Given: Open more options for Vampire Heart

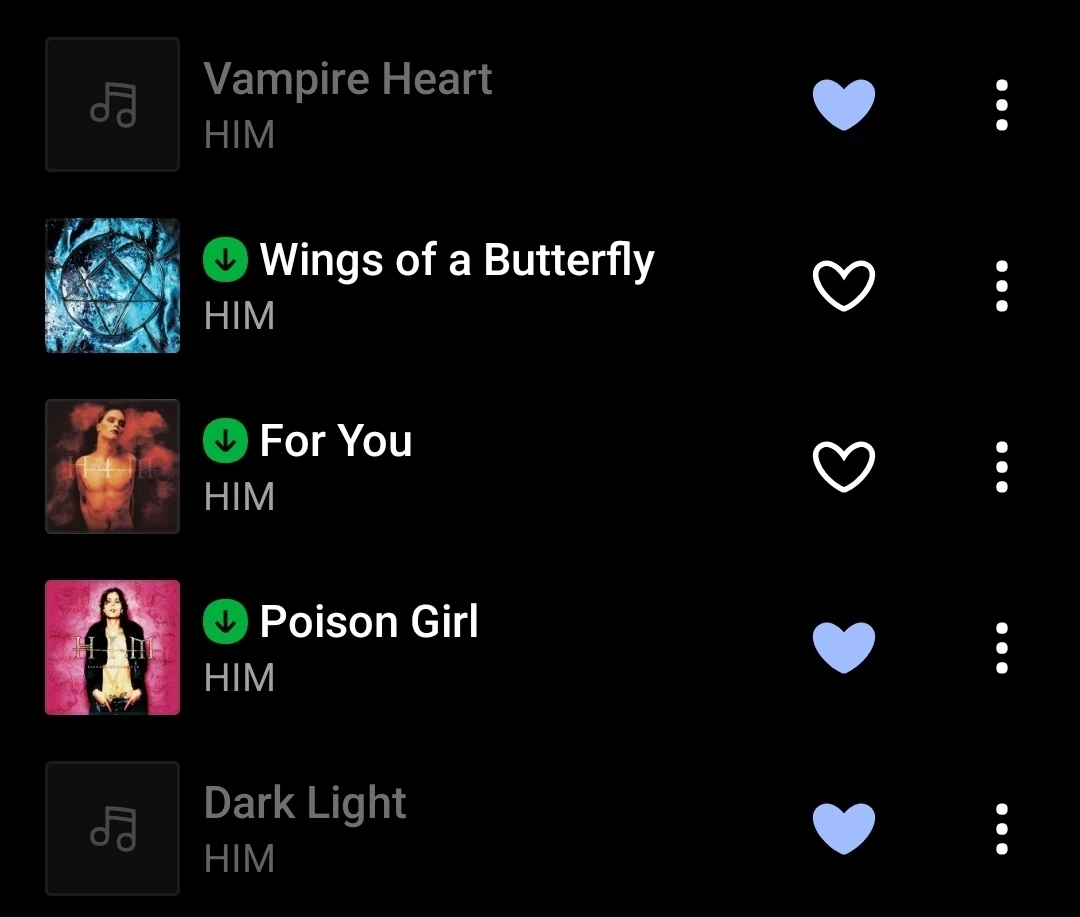Looking at the screenshot, I should (1001, 105).
